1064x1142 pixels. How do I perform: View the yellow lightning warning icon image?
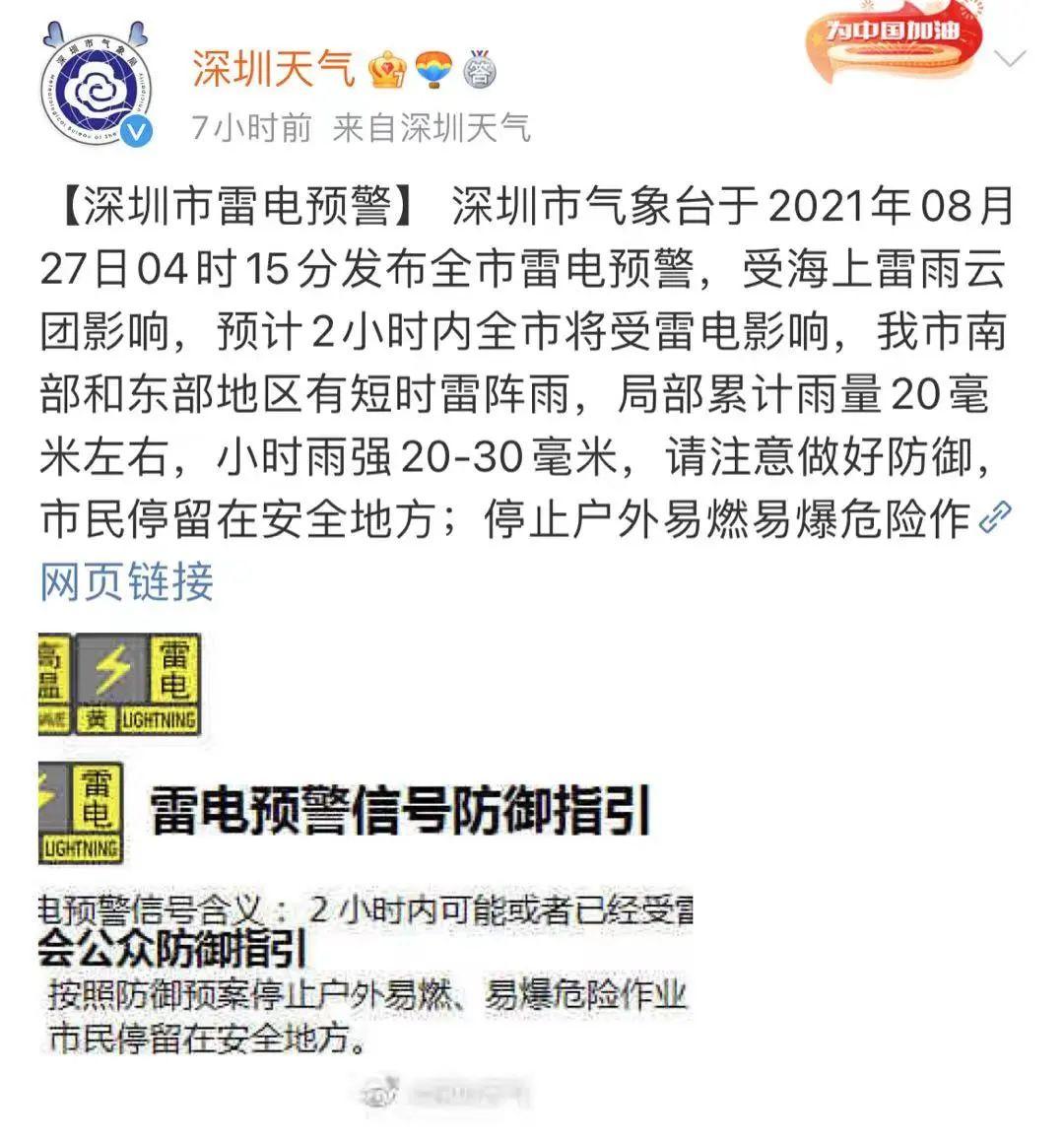click(118, 686)
